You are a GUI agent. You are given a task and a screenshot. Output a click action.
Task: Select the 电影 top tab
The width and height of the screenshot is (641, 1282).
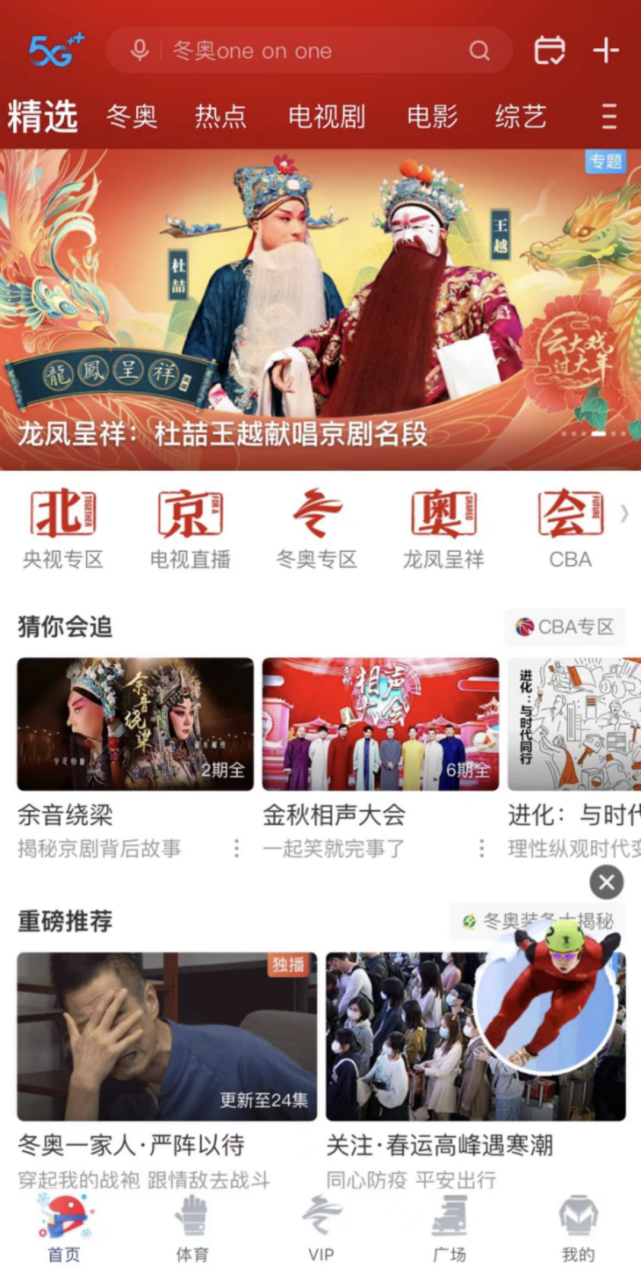point(432,117)
